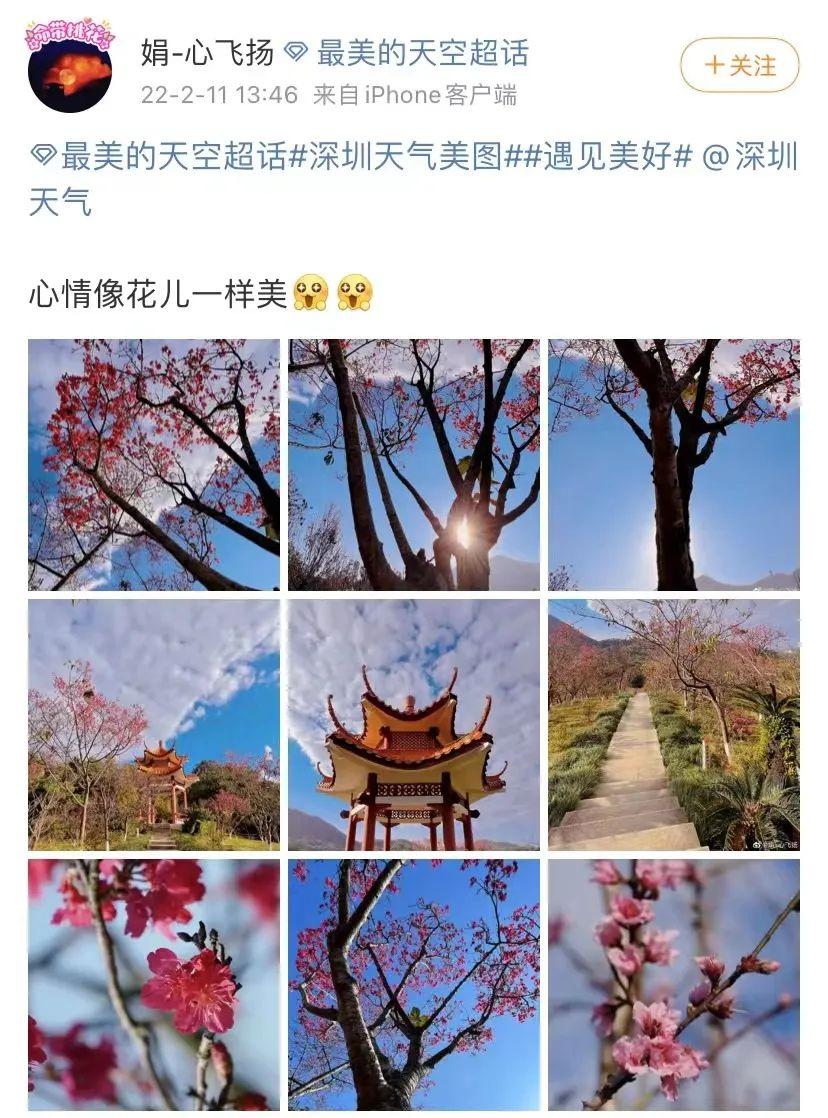
Task: Follow user with the 关注 button
Action: [739, 66]
